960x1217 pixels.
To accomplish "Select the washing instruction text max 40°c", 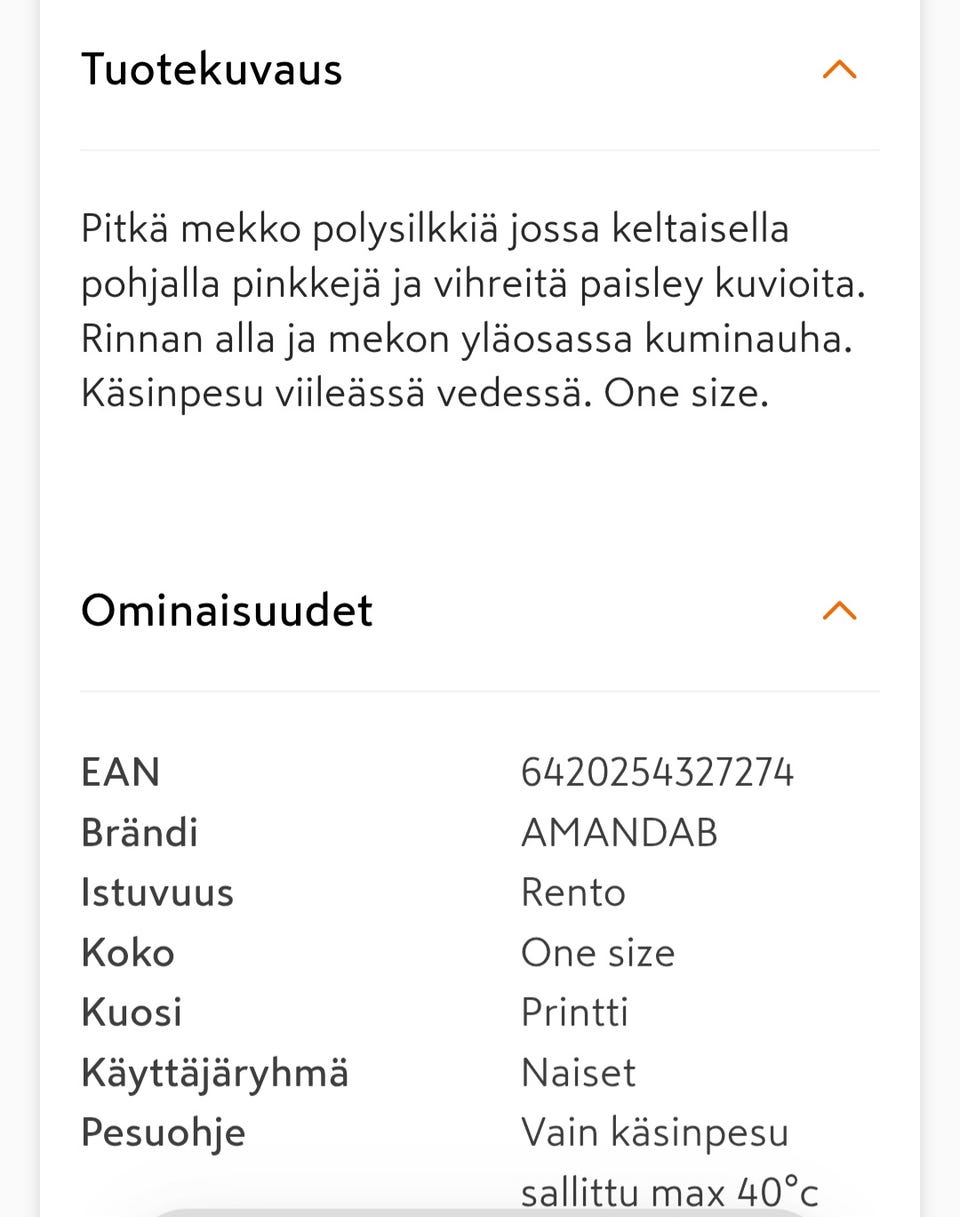I will pyautogui.click(x=669, y=1192).
